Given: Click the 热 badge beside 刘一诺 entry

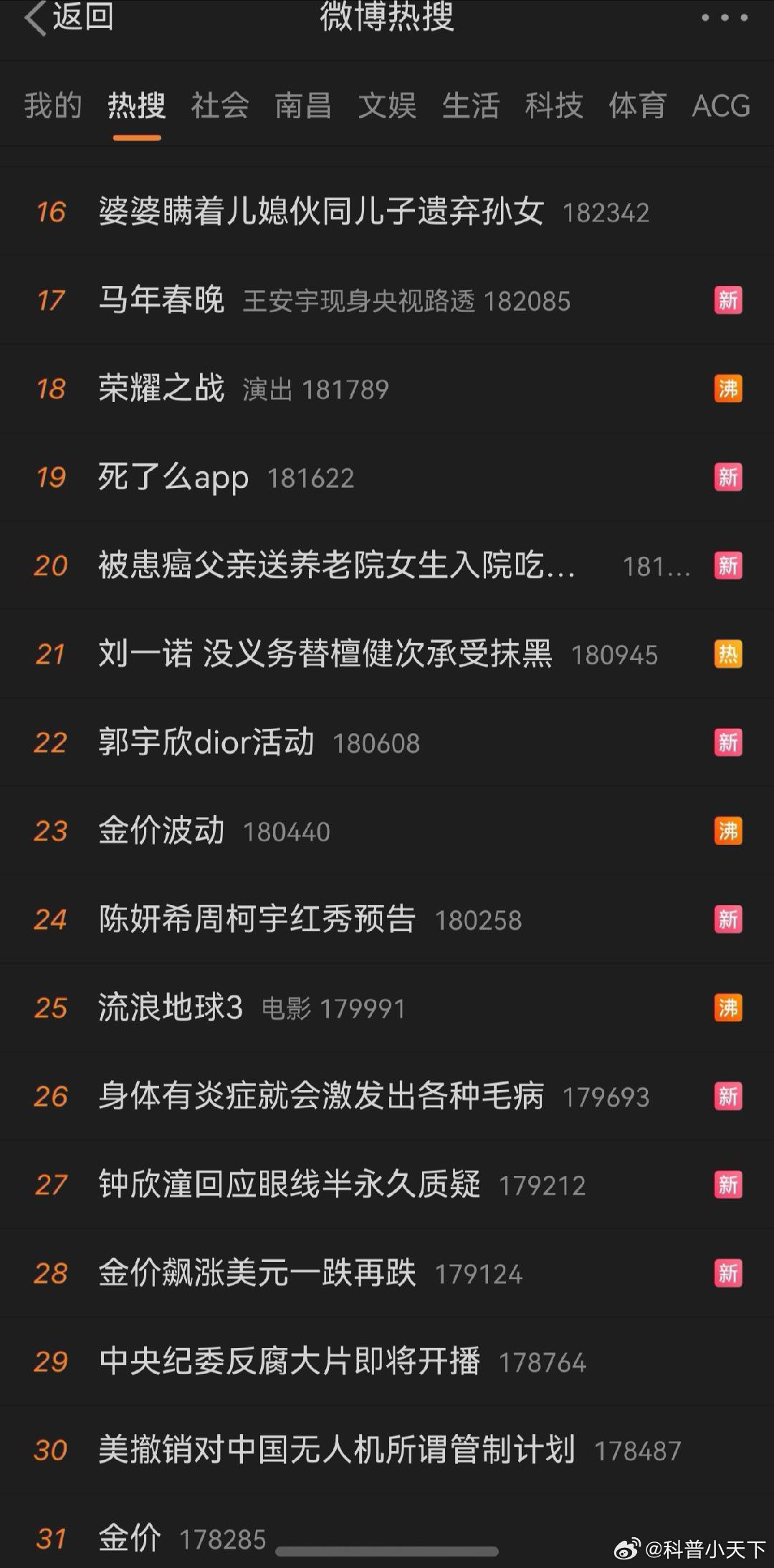Looking at the screenshot, I should pyautogui.click(x=727, y=654).
